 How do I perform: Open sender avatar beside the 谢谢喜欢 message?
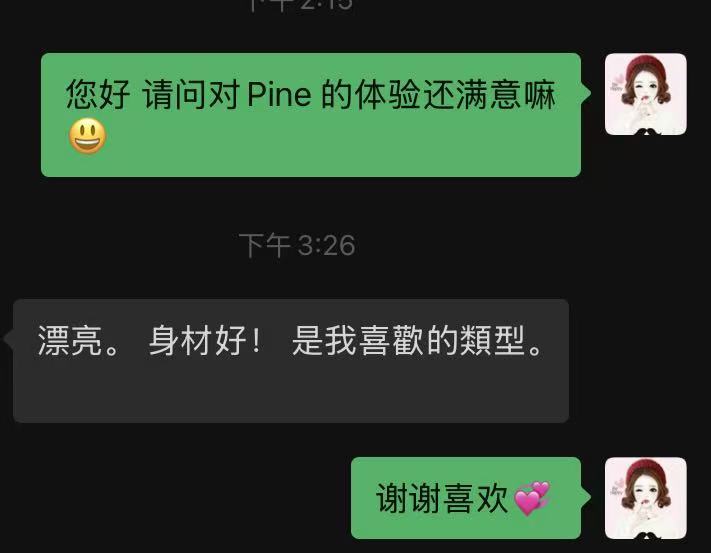tap(646, 498)
